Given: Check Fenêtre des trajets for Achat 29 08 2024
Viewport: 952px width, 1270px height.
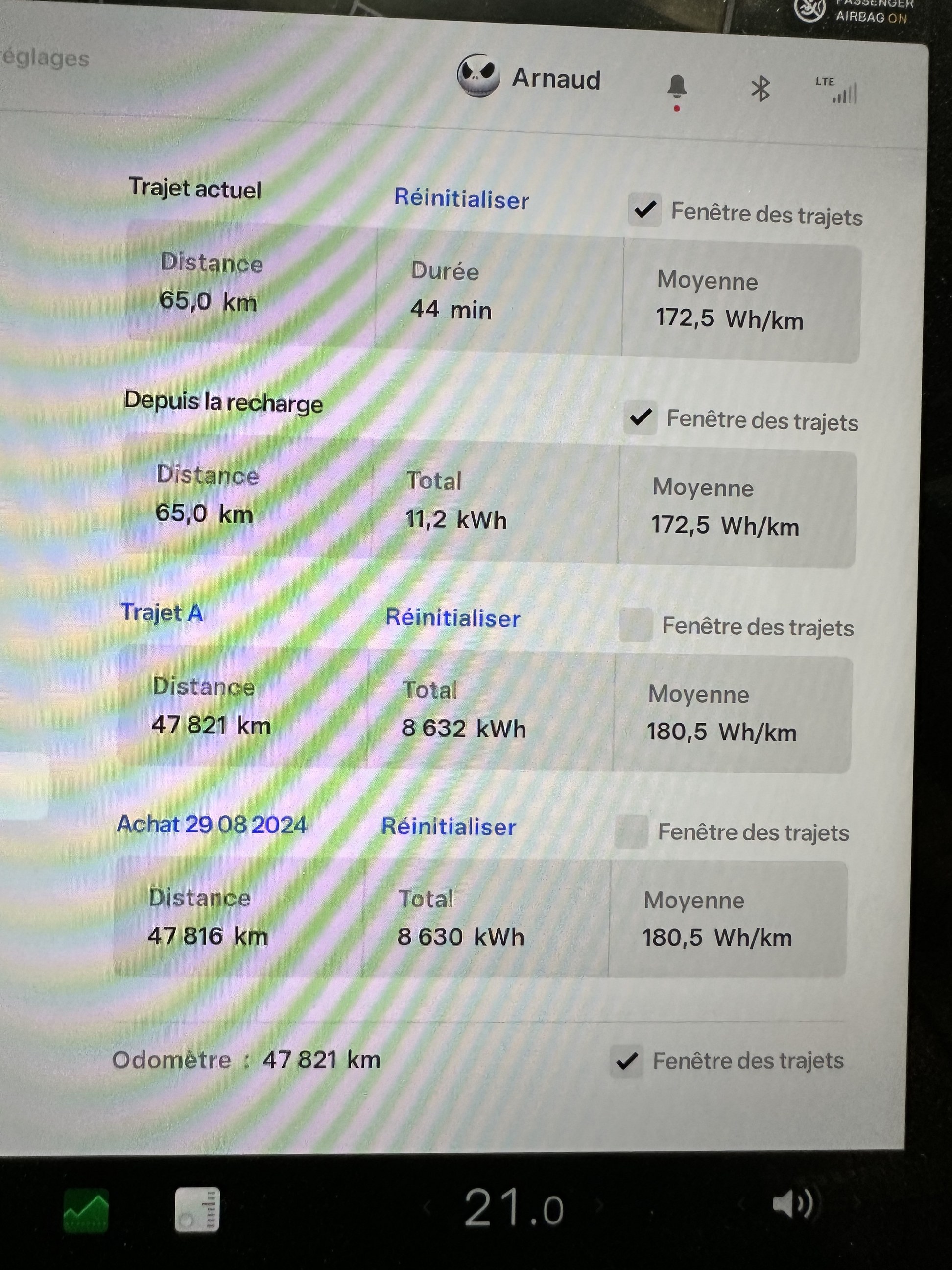Looking at the screenshot, I should [x=631, y=831].
